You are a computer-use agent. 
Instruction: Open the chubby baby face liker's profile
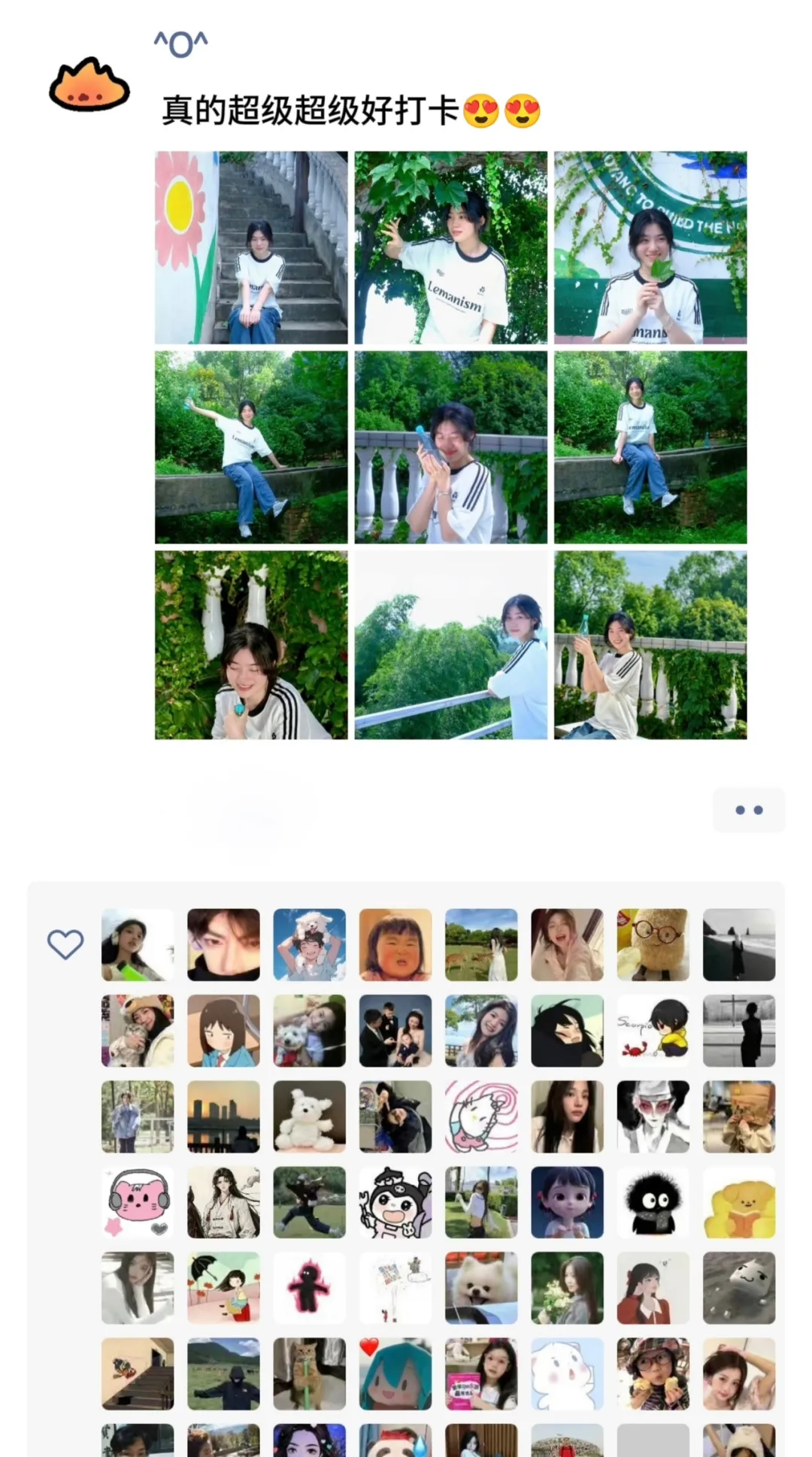click(x=395, y=944)
